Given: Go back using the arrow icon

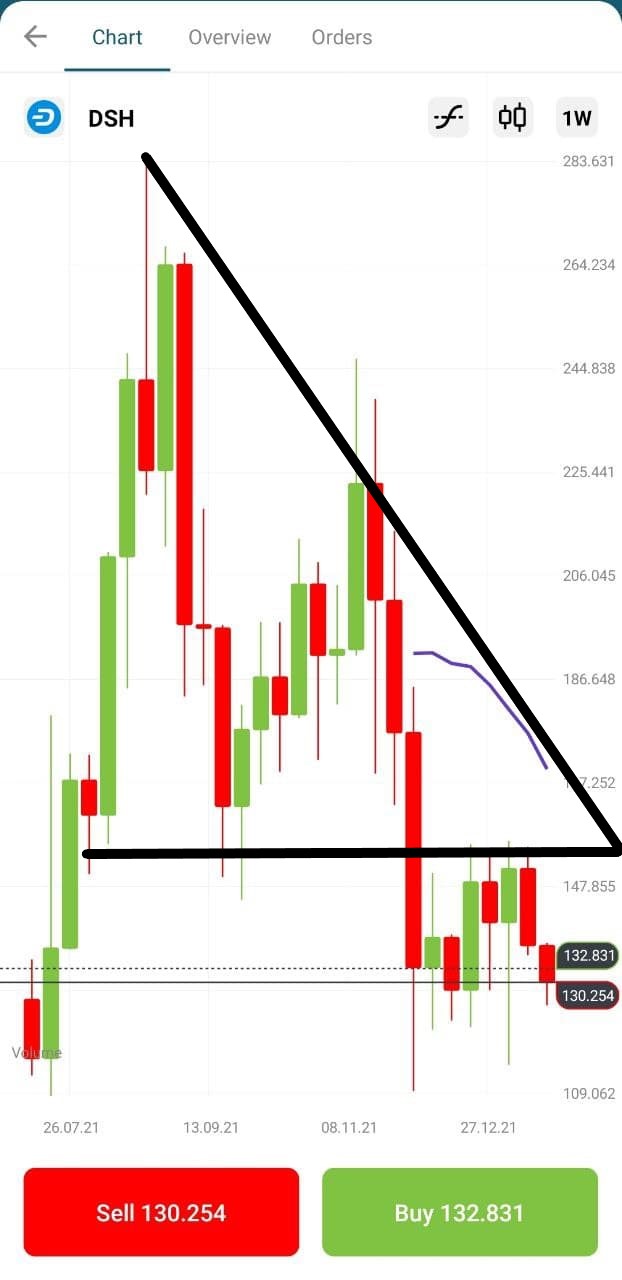Looking at the screenshot, I should point(35,37).
